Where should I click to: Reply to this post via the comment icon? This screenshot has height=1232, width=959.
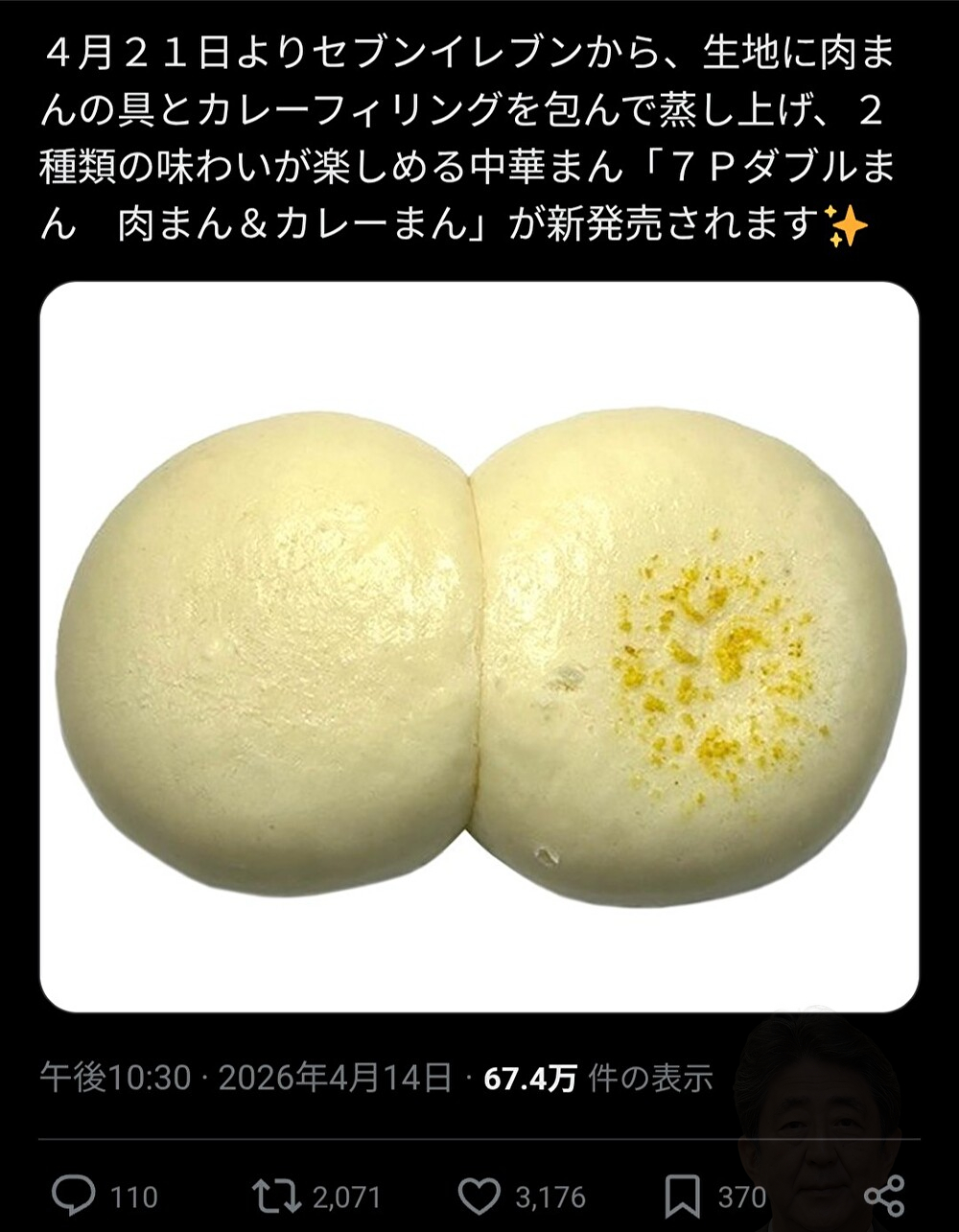[73, 1196]
